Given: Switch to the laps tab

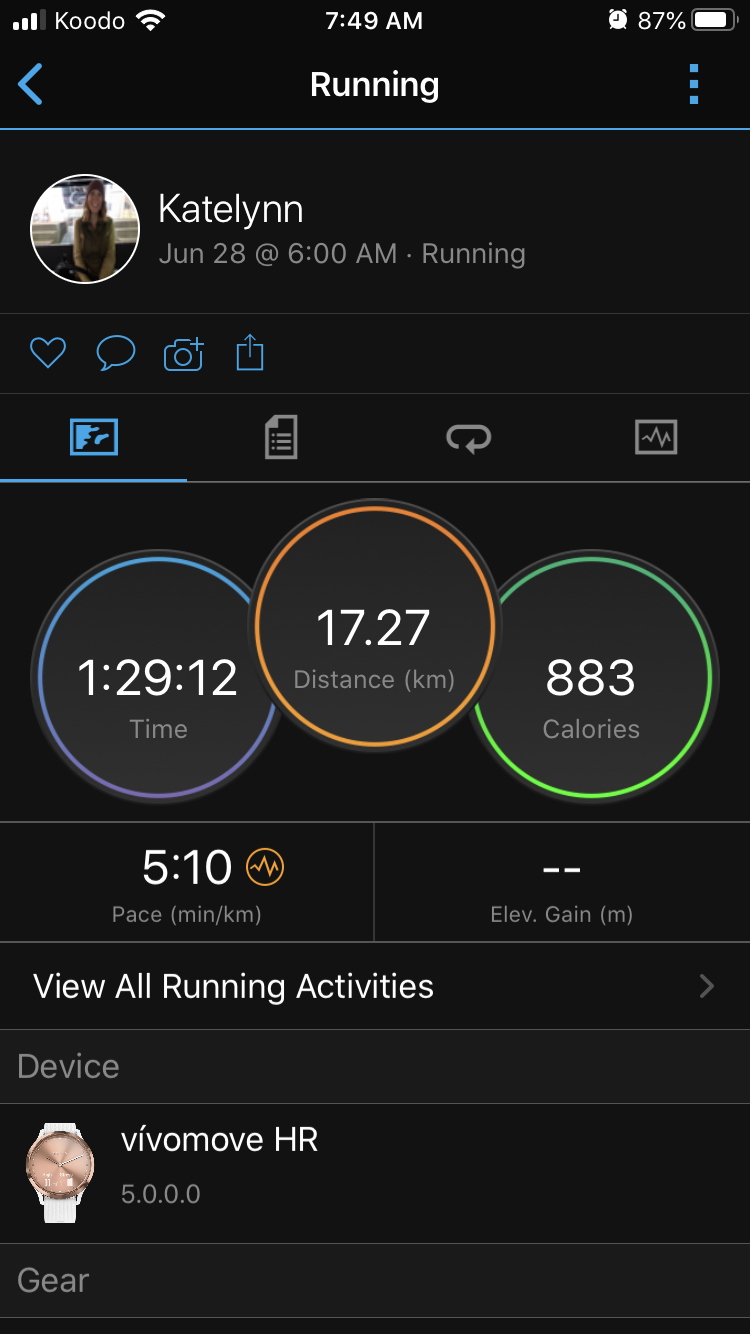Looking at the screenshot, I should [468, 438].
